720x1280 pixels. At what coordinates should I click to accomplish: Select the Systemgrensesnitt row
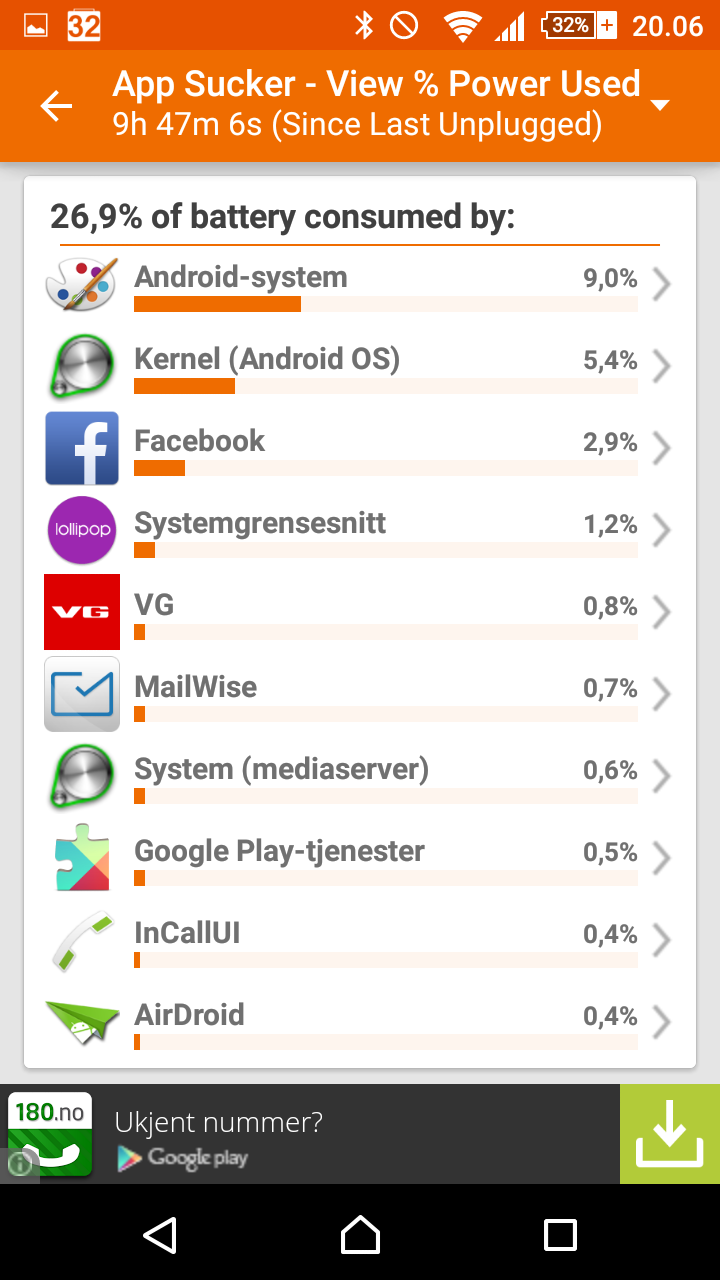[360, 531]
